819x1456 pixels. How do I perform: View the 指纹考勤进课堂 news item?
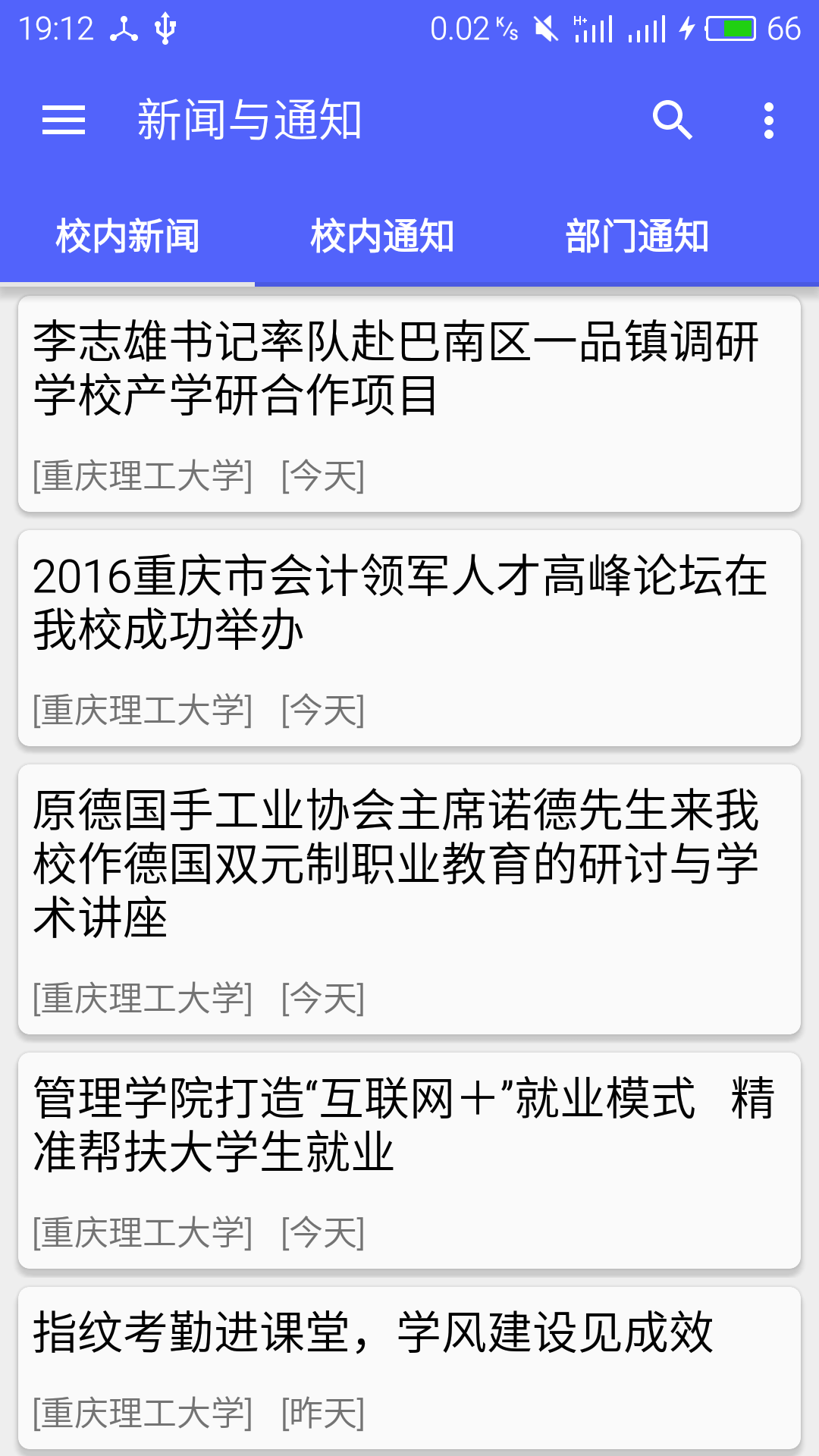point(409,1369)
